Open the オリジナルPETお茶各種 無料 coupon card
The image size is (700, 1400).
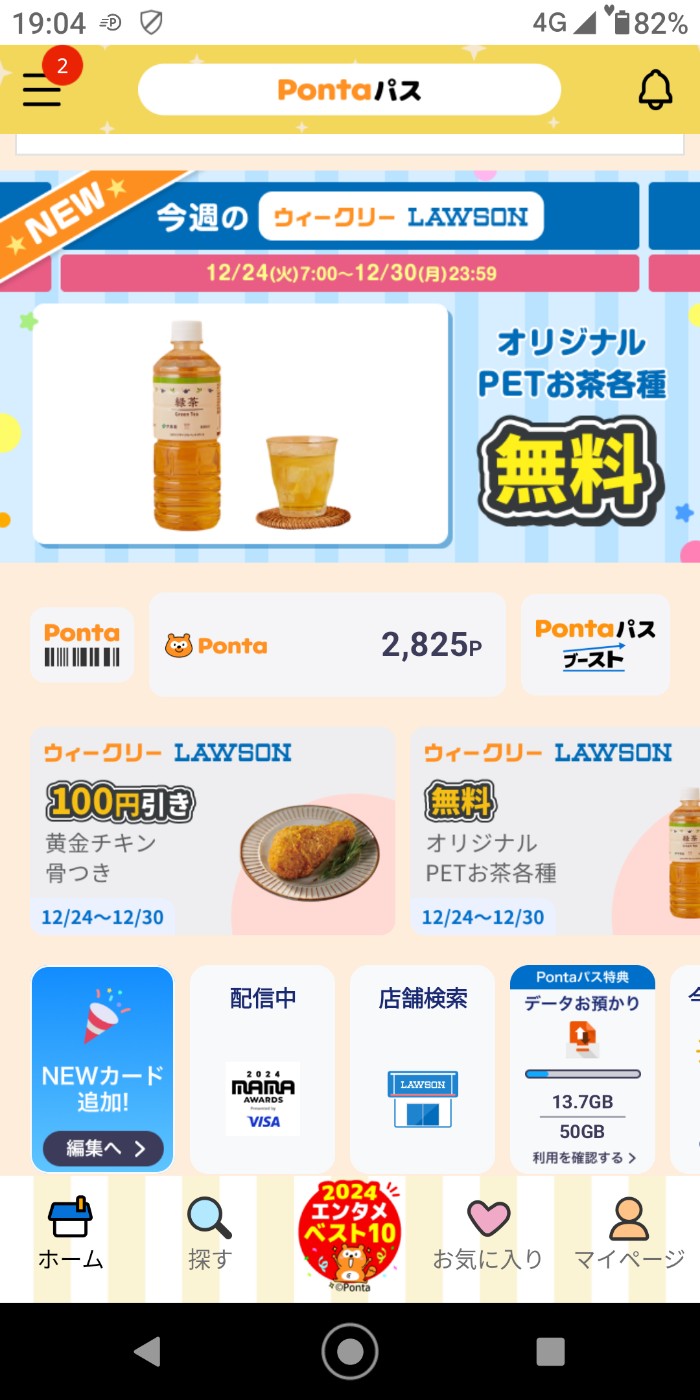click(x=555, y=830)
